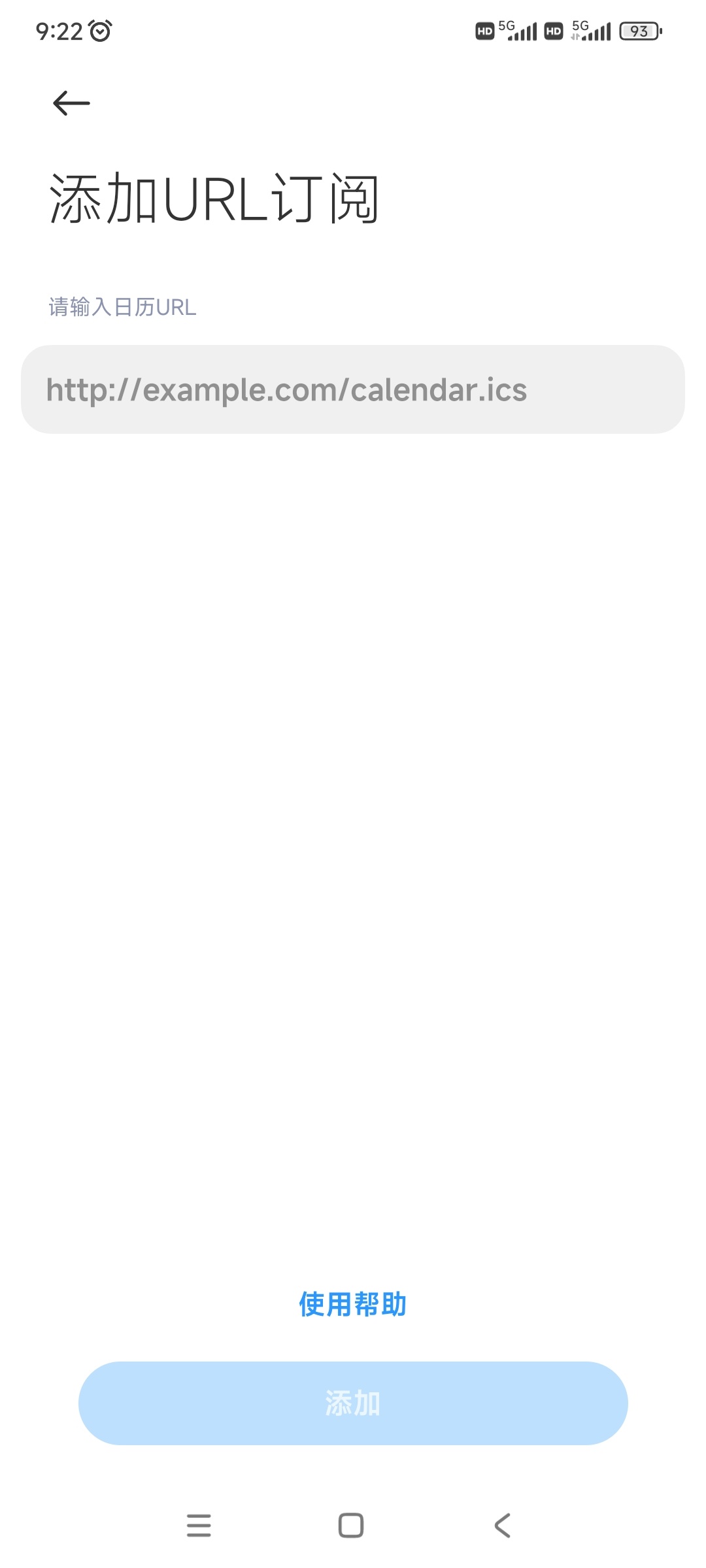706x1568 pixels.
Task: Focus the calendar URL input field
Action: (x=353, y=389)
